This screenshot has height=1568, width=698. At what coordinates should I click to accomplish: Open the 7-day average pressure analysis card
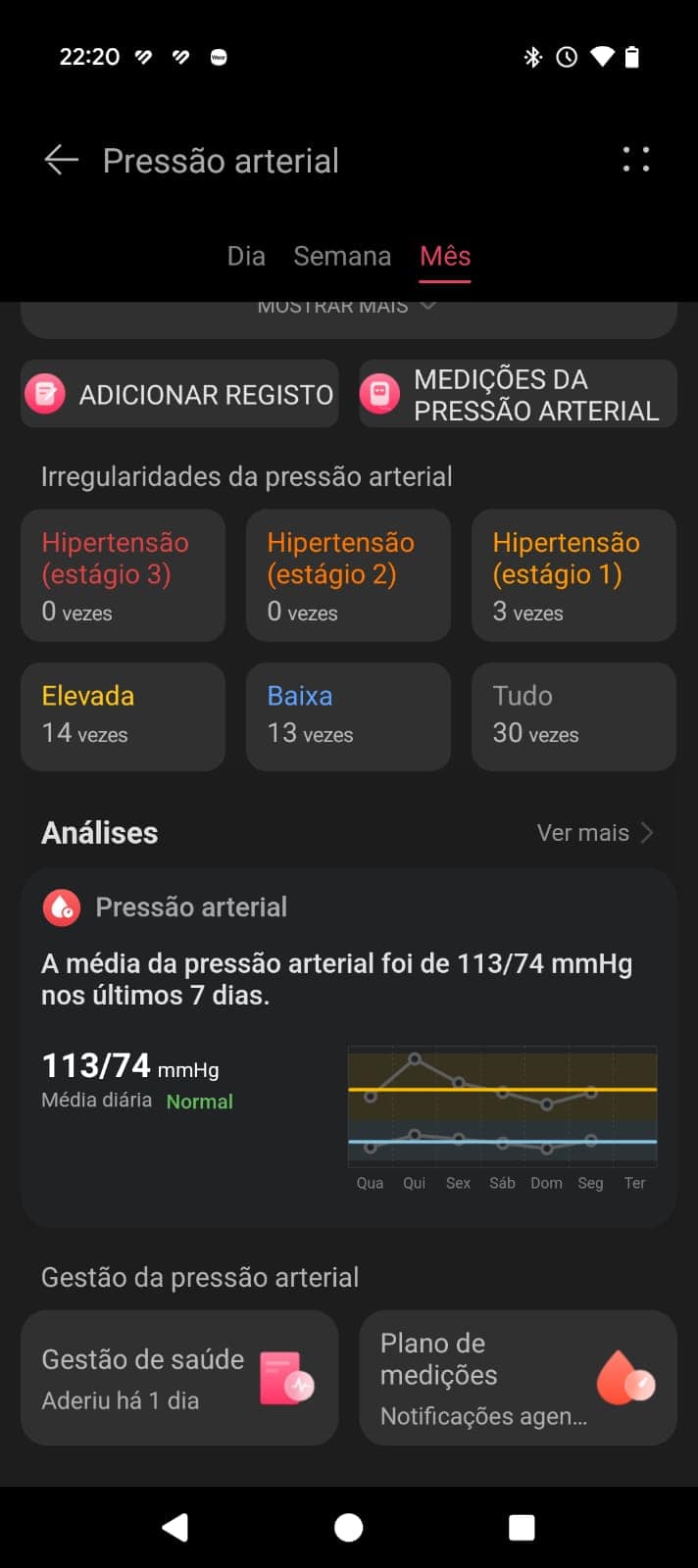[x=348, y=1047]
